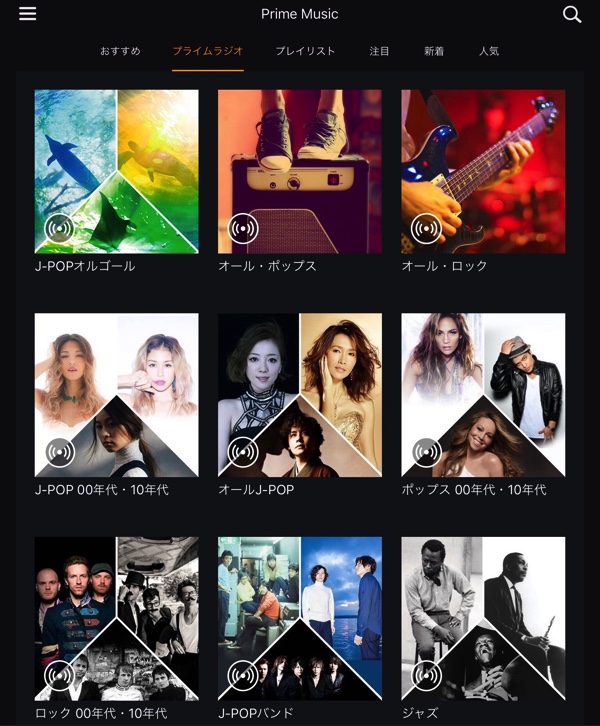Launch the ジャズ radio station

(x=483, y=619)
